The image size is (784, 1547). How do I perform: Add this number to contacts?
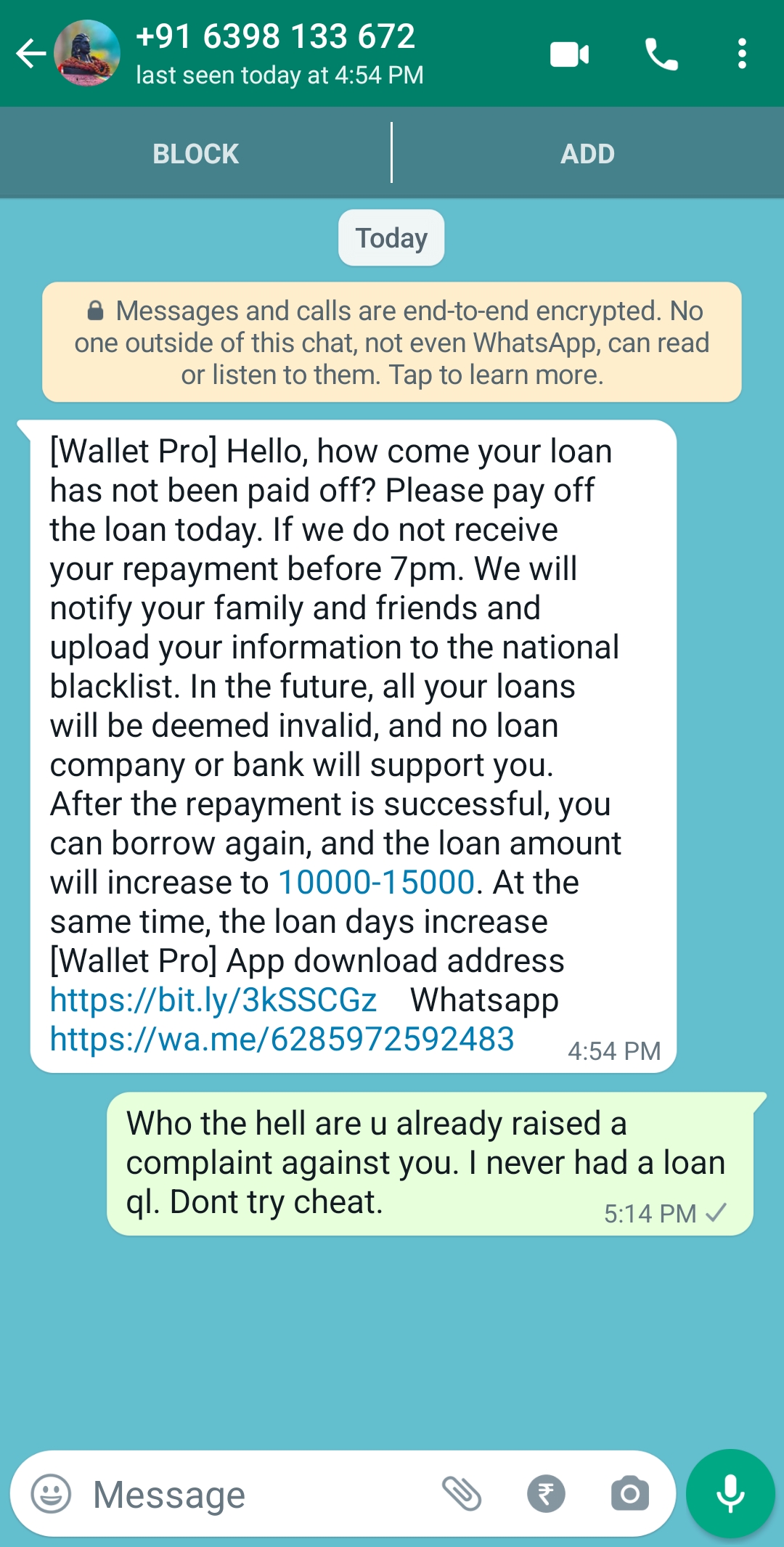(x=587, y=154)
